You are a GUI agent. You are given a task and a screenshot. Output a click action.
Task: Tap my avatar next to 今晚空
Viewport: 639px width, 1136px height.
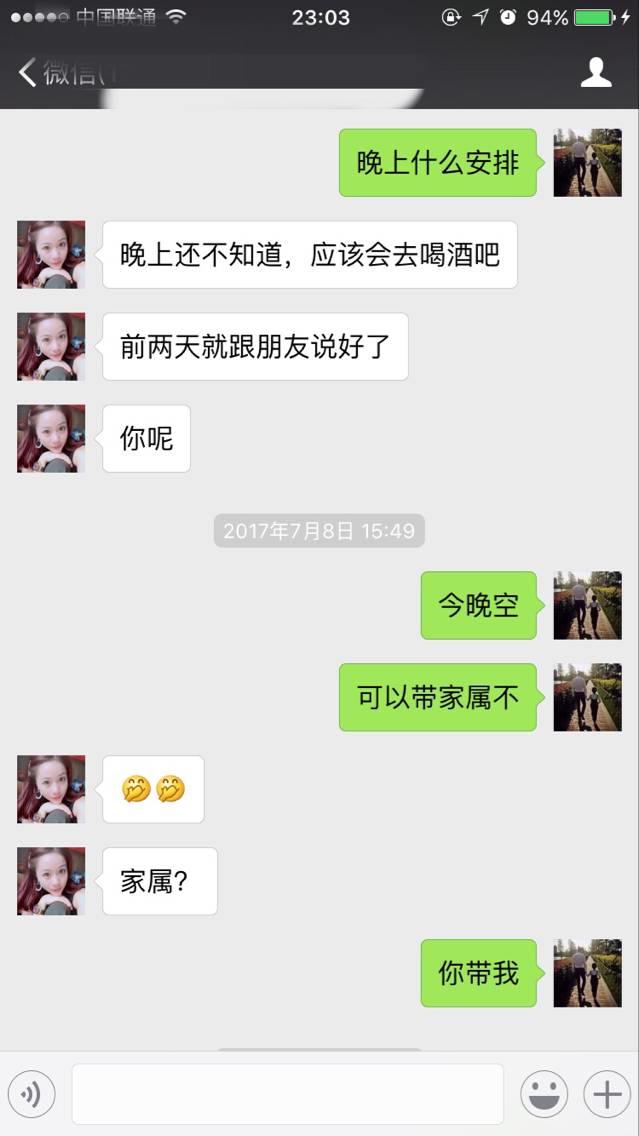pos(587,605)
